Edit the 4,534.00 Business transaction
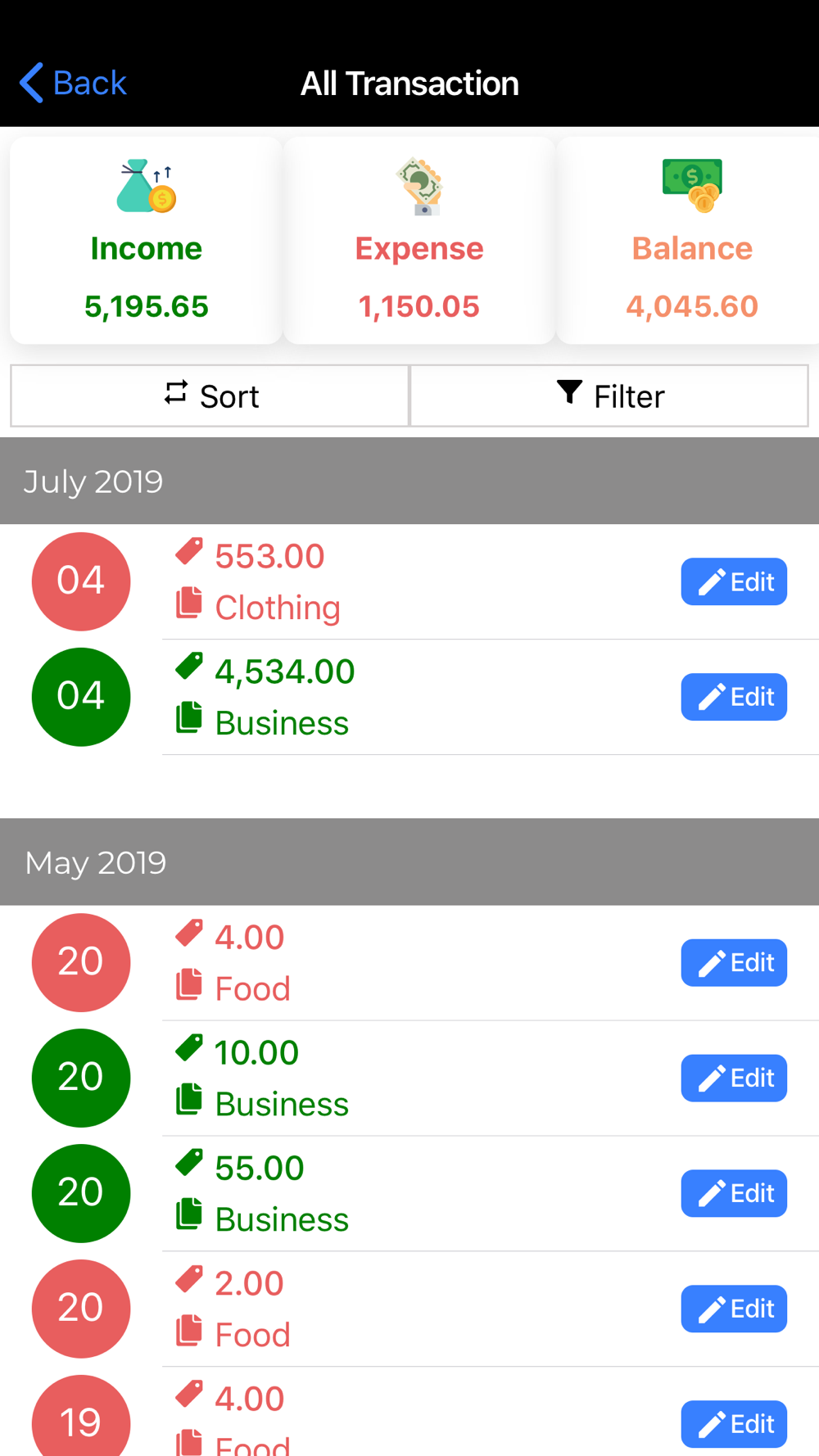Image resolution: width=819 pixels, height=1456 pixels. pos(734,697)
